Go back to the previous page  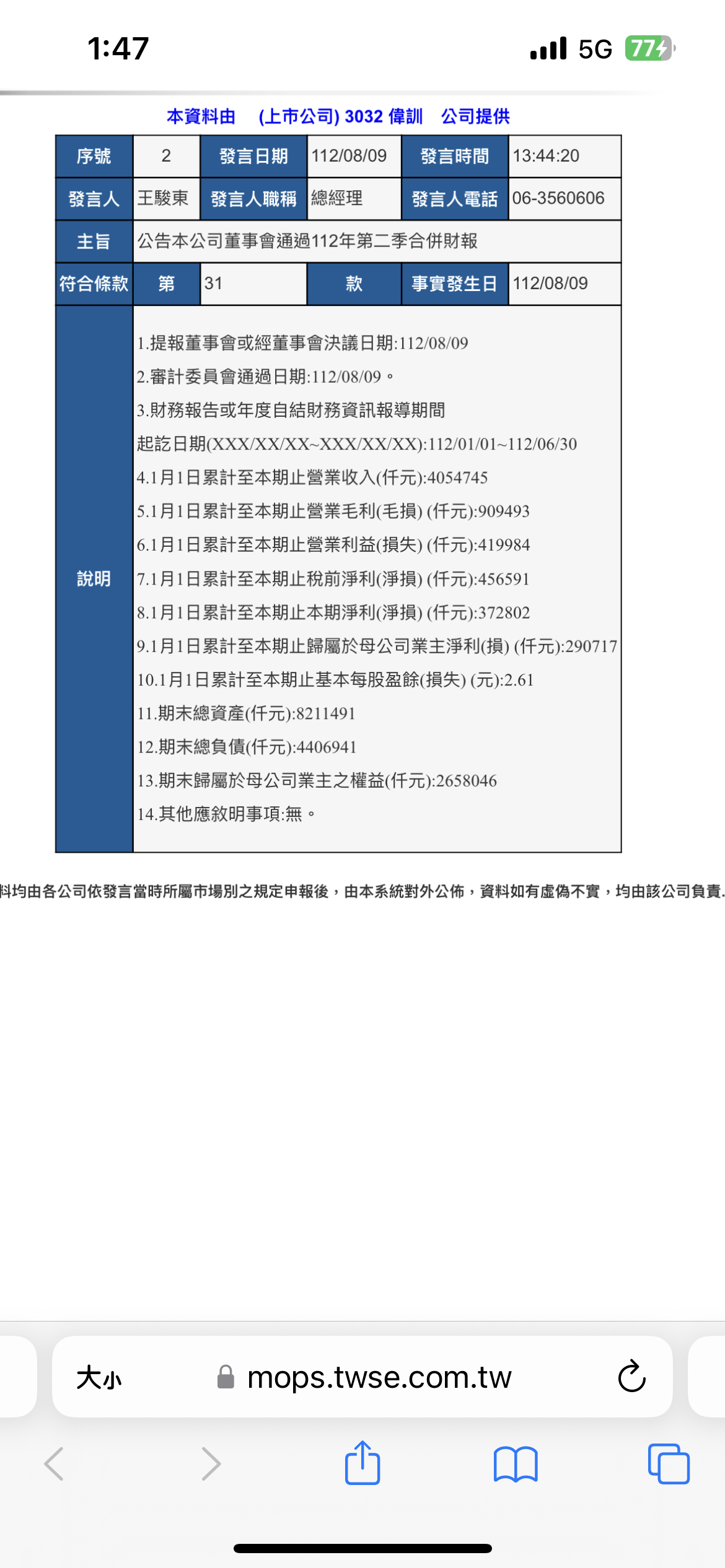[54, 1464]
